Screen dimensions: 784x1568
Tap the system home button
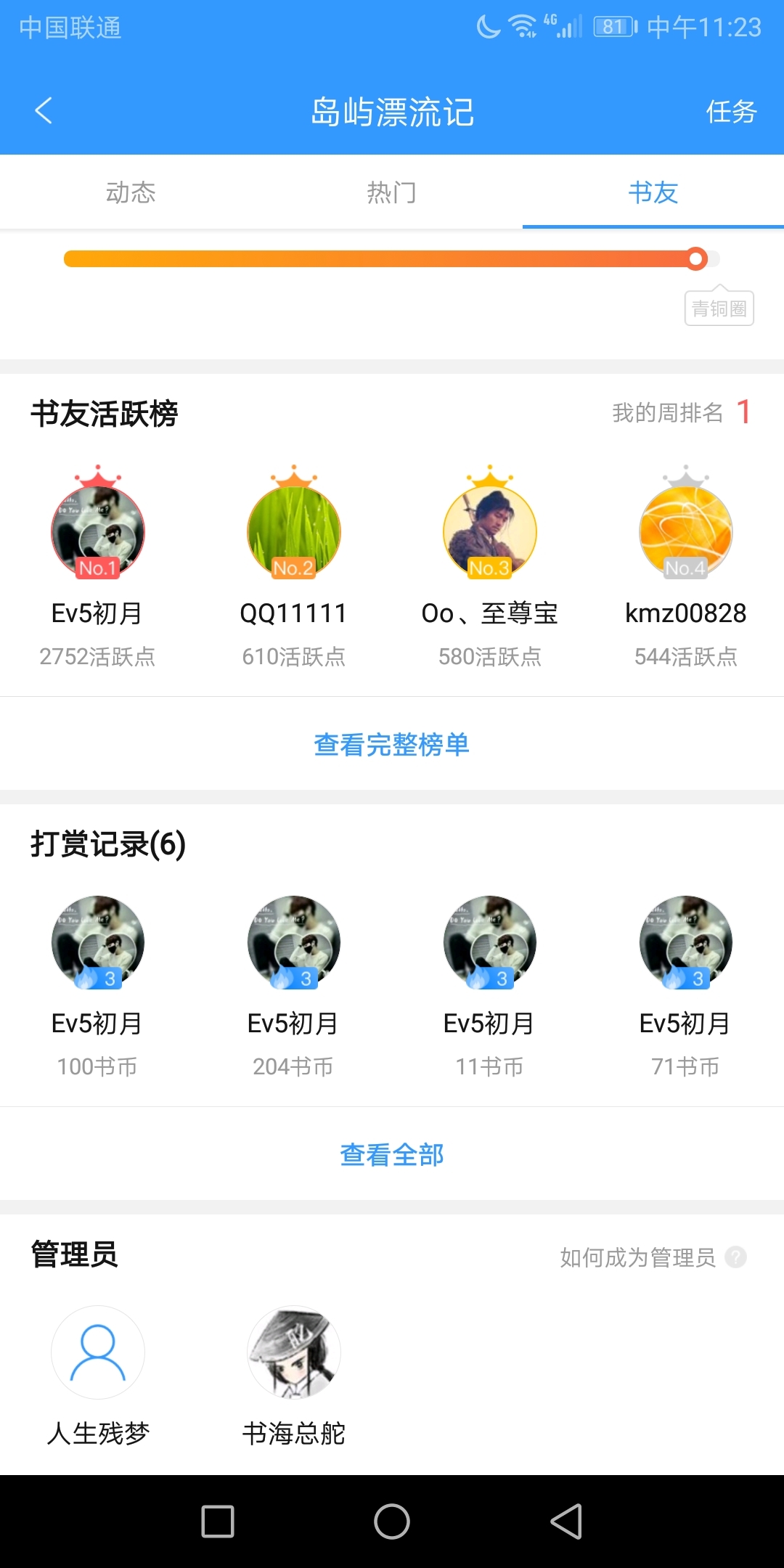(392, 1522)
